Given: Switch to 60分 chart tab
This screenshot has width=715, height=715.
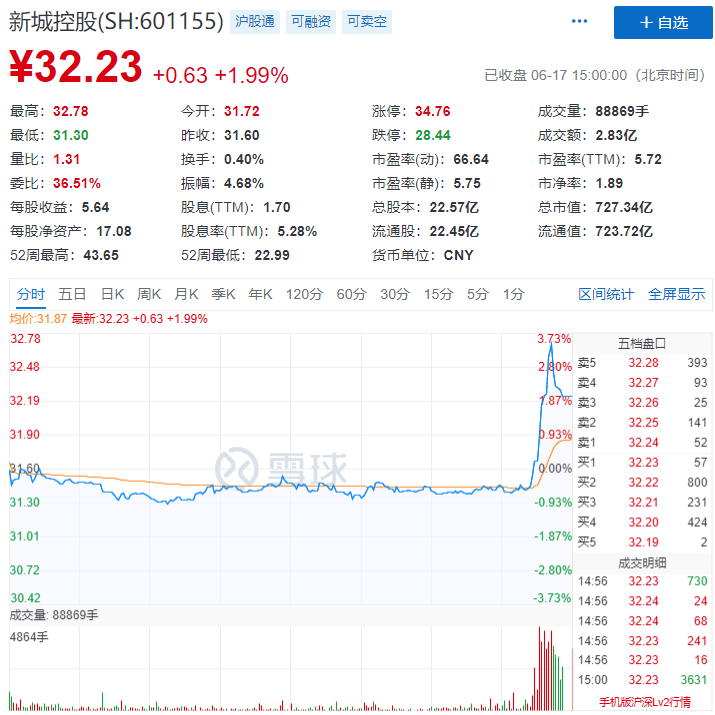Looking at the screenshot, I should pos(351,294).
